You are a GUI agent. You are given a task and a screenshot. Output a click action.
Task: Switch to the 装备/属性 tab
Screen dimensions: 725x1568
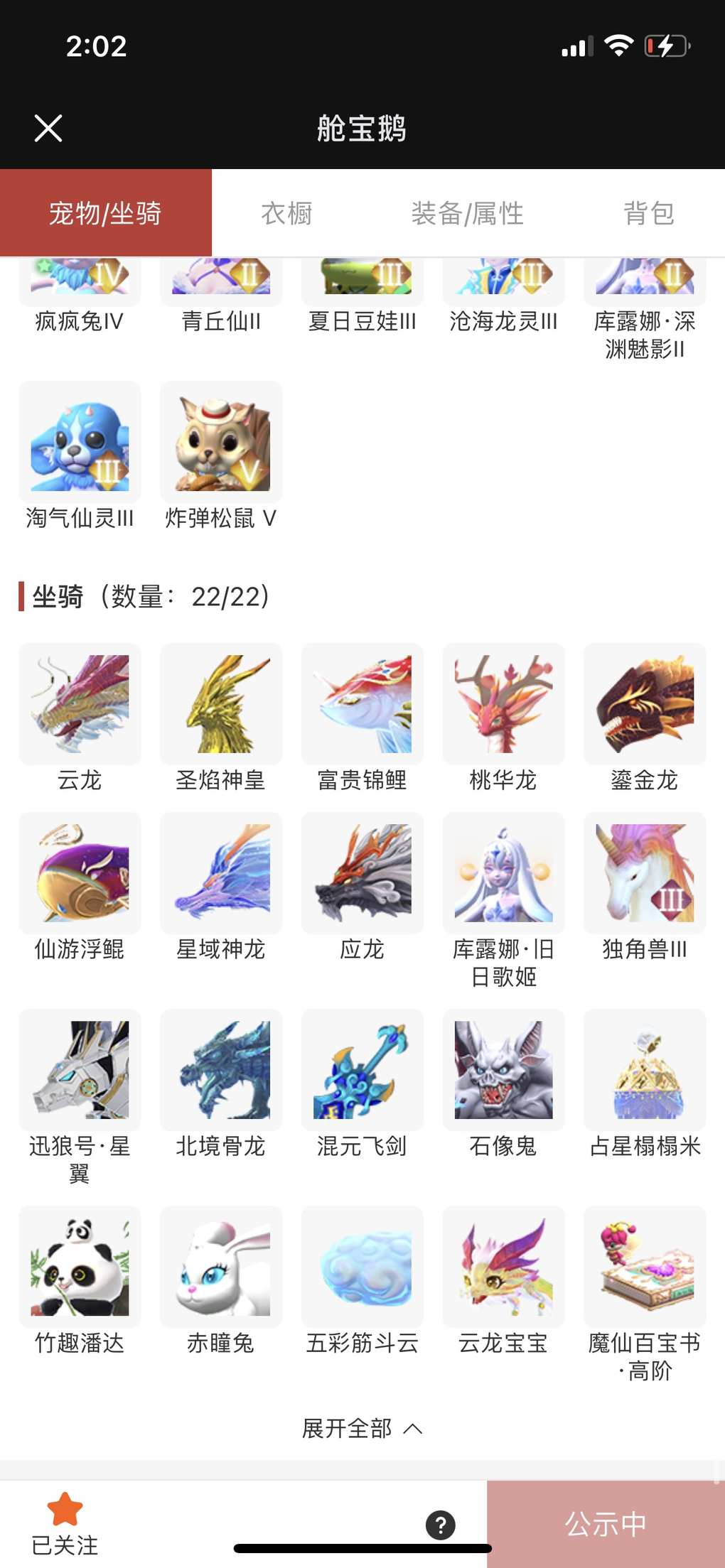[467, 213]
